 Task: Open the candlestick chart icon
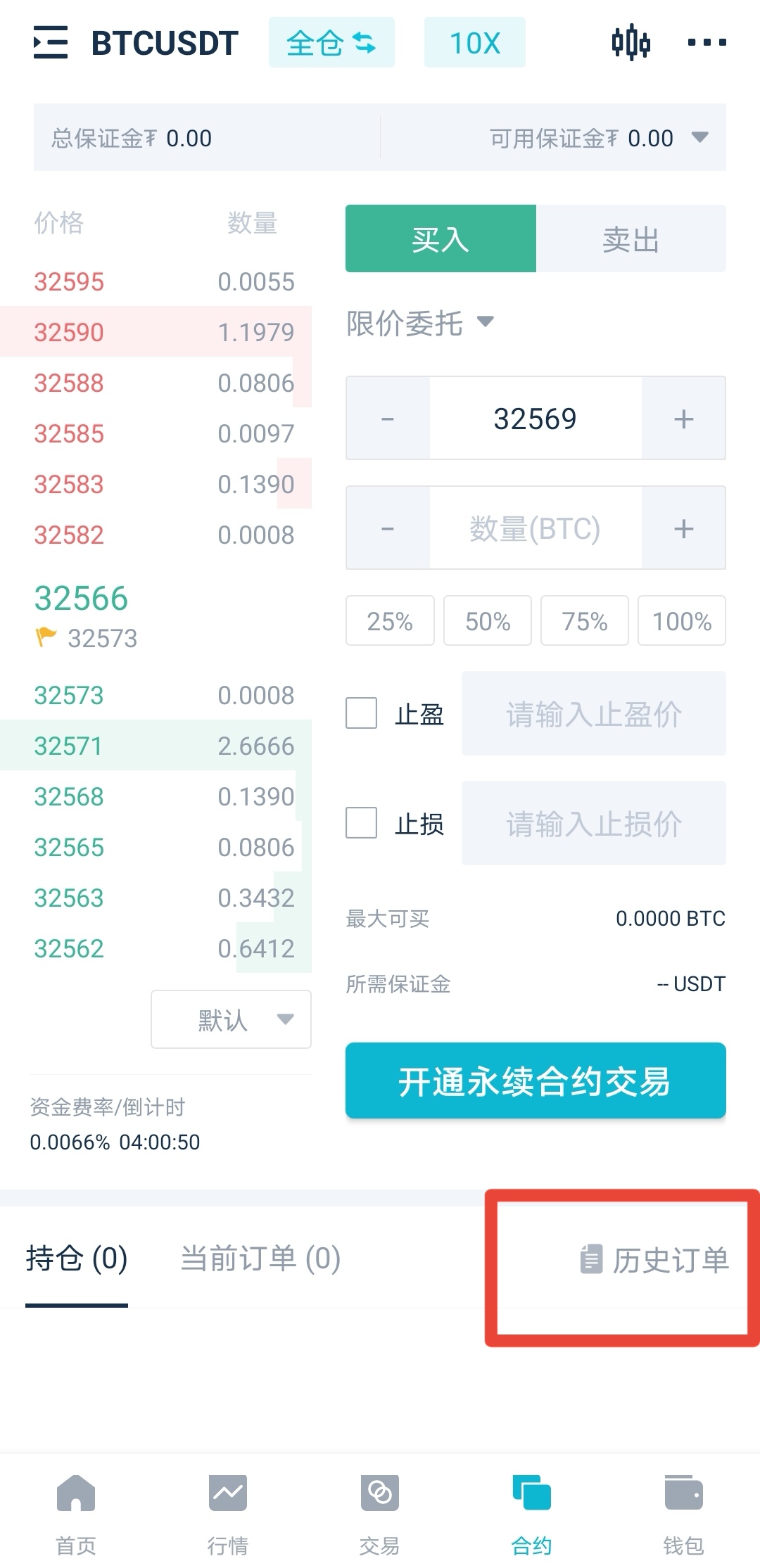point(631,42)
